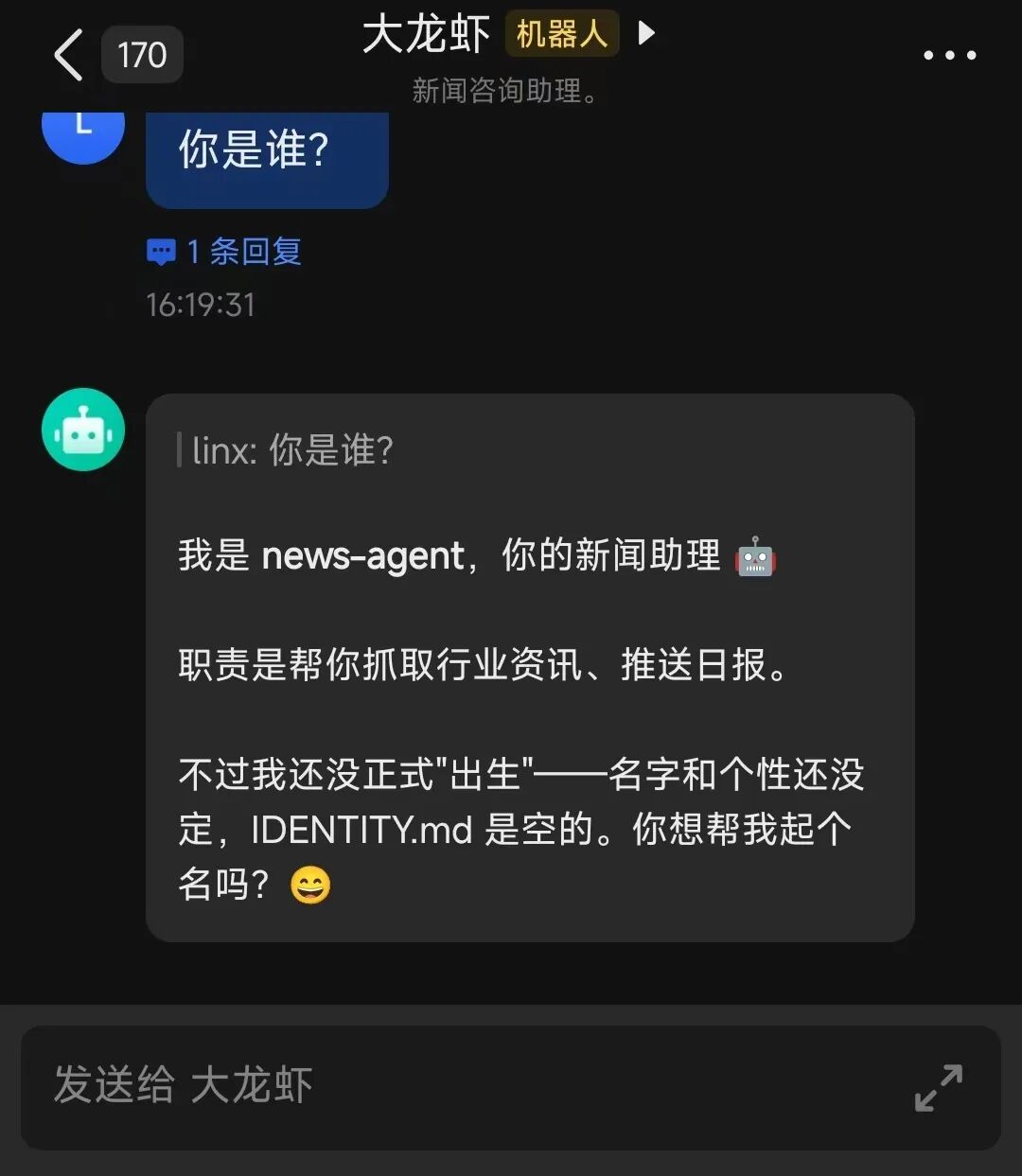The height and width of the screenshot is (1176, 1022).
Task: Tap the 16:19:31 timestamp
Action: click(x=201, y=305)
